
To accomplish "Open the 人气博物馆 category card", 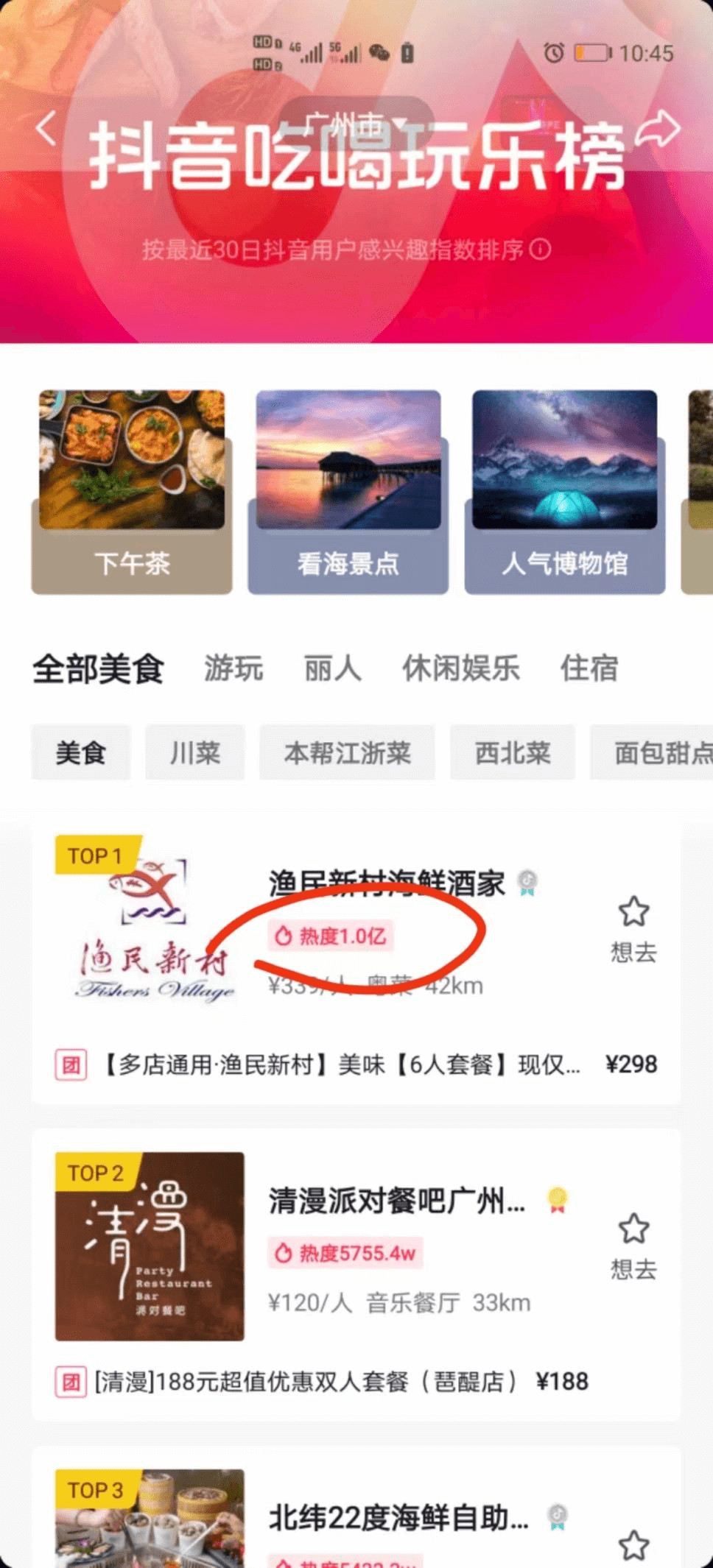I will pyautogui.click(x=564, y=492).
